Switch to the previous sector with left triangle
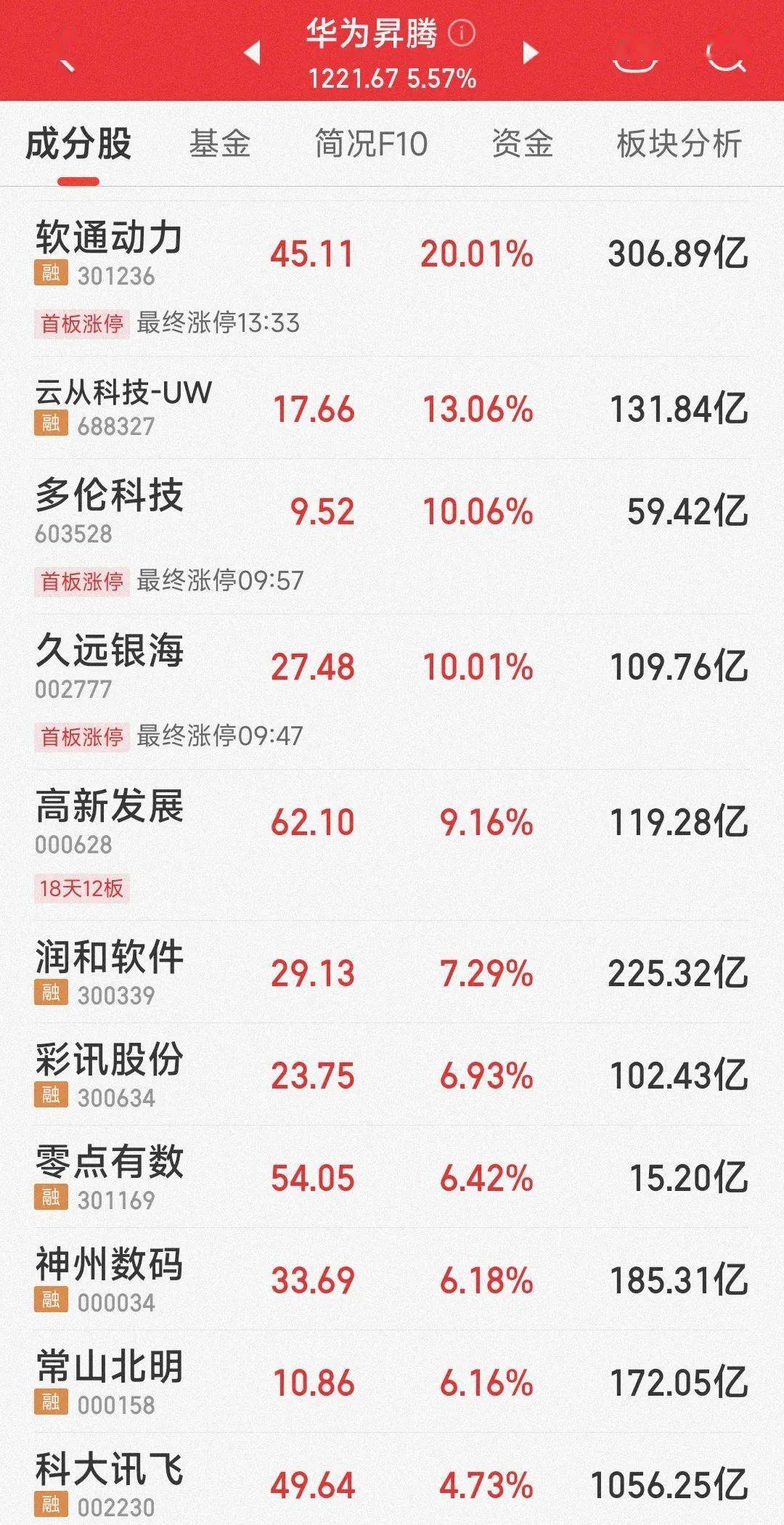 pyautogui.click(x=252, y=52)
